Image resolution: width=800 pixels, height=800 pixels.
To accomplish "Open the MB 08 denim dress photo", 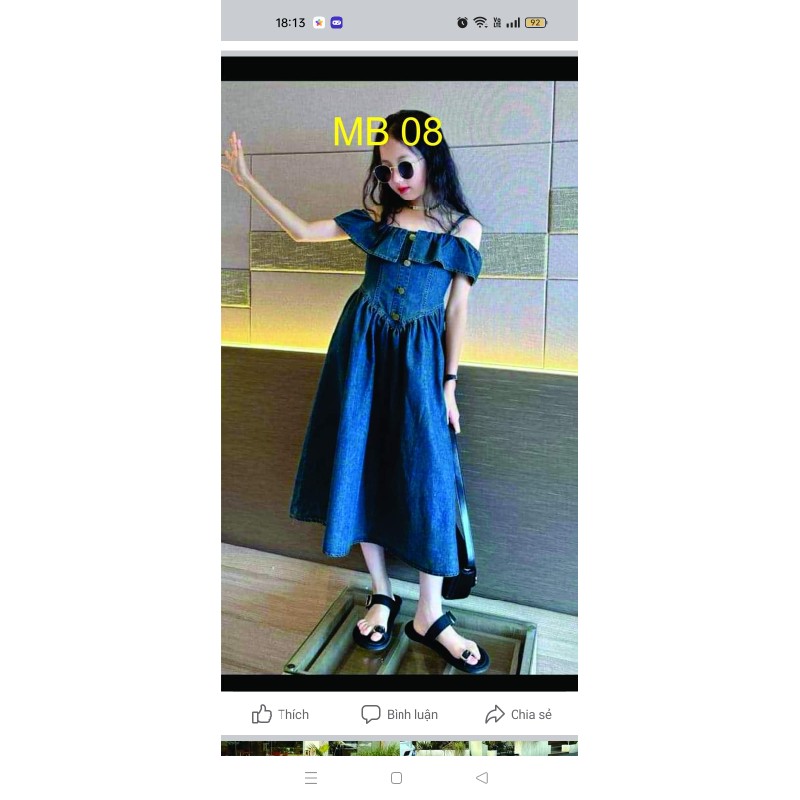I will pos(399,380).
